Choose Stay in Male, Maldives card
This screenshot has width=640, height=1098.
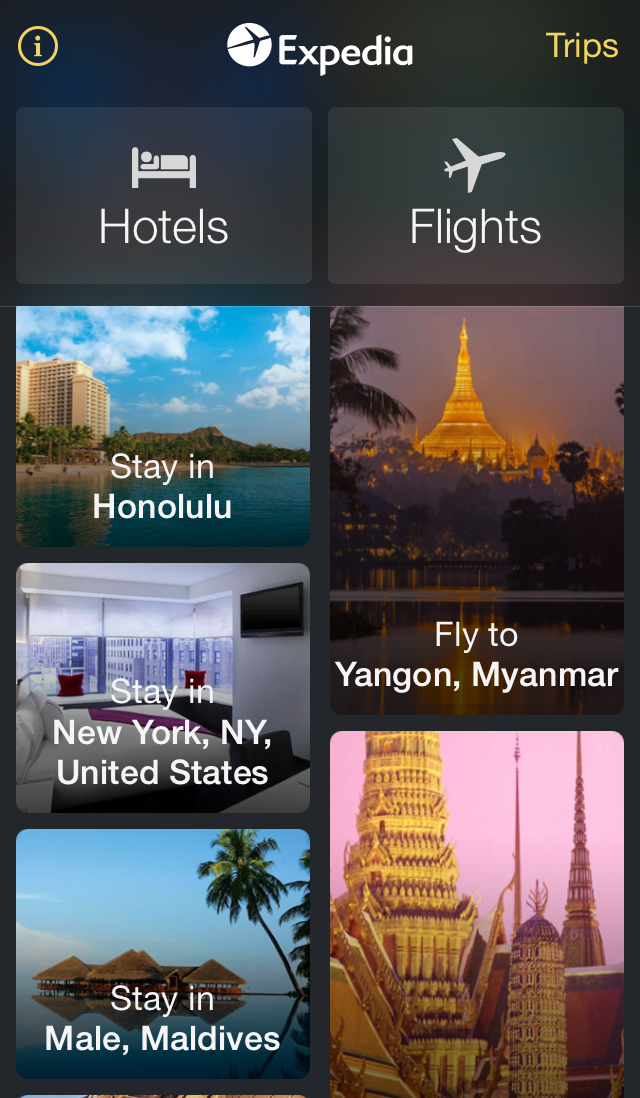(163, 952)
